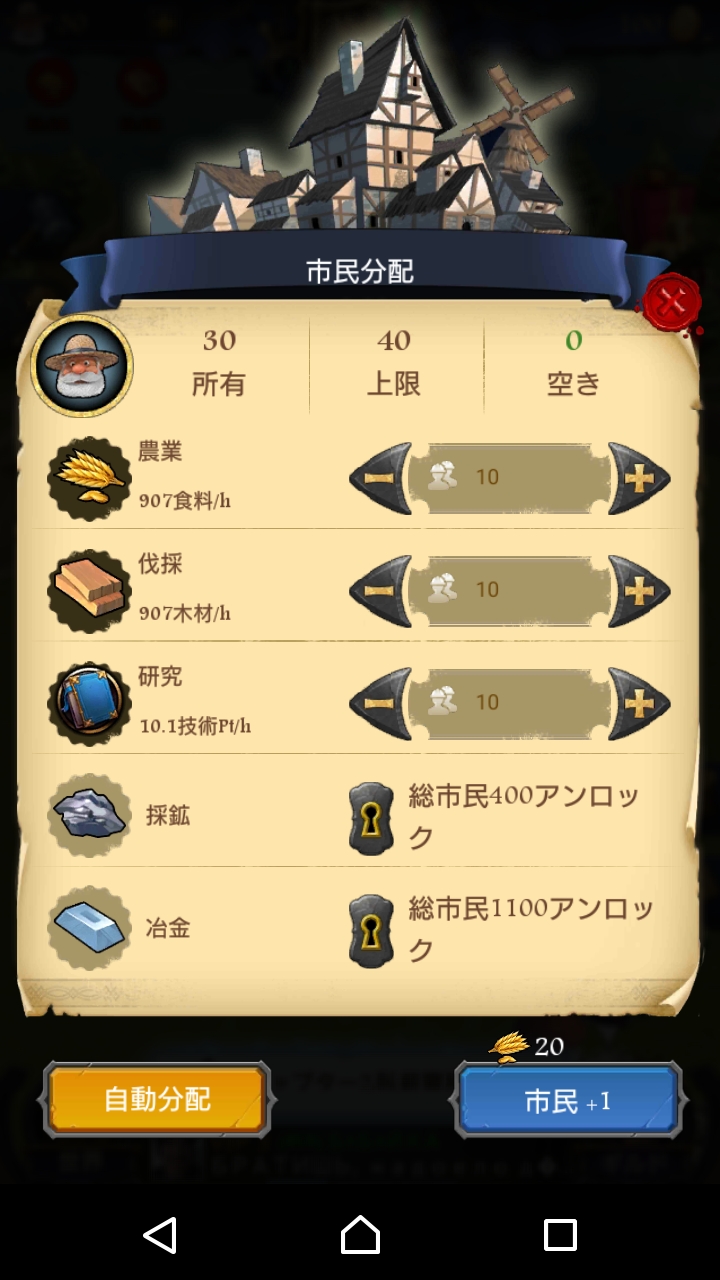This screenshot has width=720, height=1280.
Task: Increase citizens assigned to 伐採
Action: coord(639,591)
